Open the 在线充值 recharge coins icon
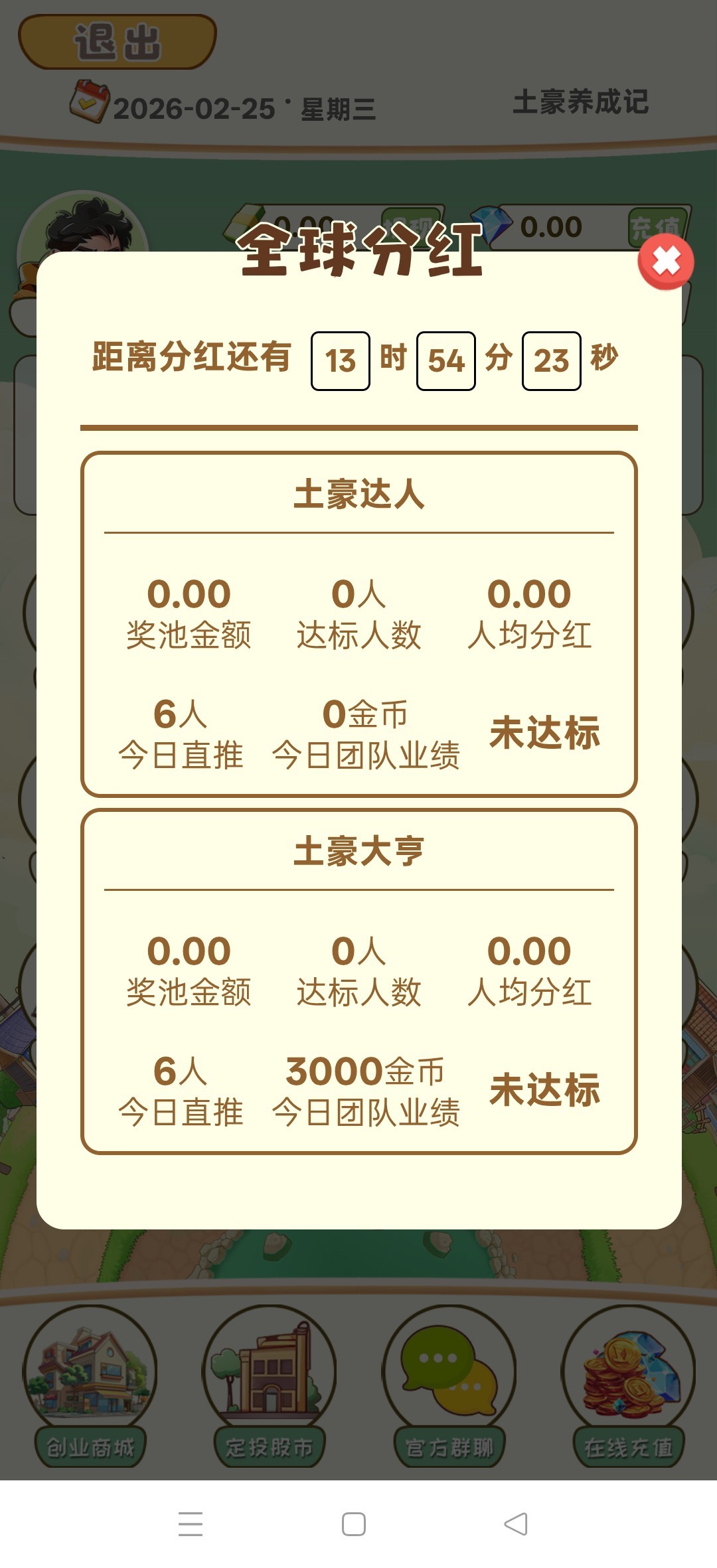 pyautogui.click(x=627, y=1384)
